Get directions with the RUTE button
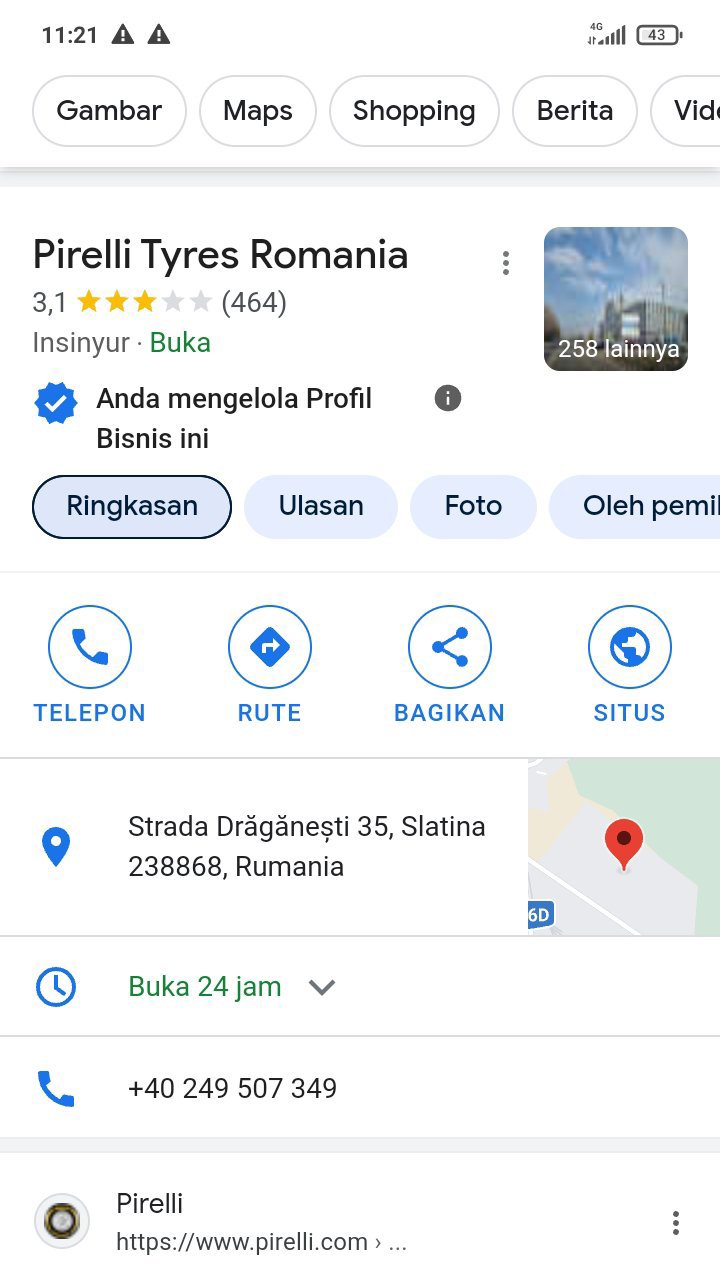720x1280 pixels. [x=270, y=665]
